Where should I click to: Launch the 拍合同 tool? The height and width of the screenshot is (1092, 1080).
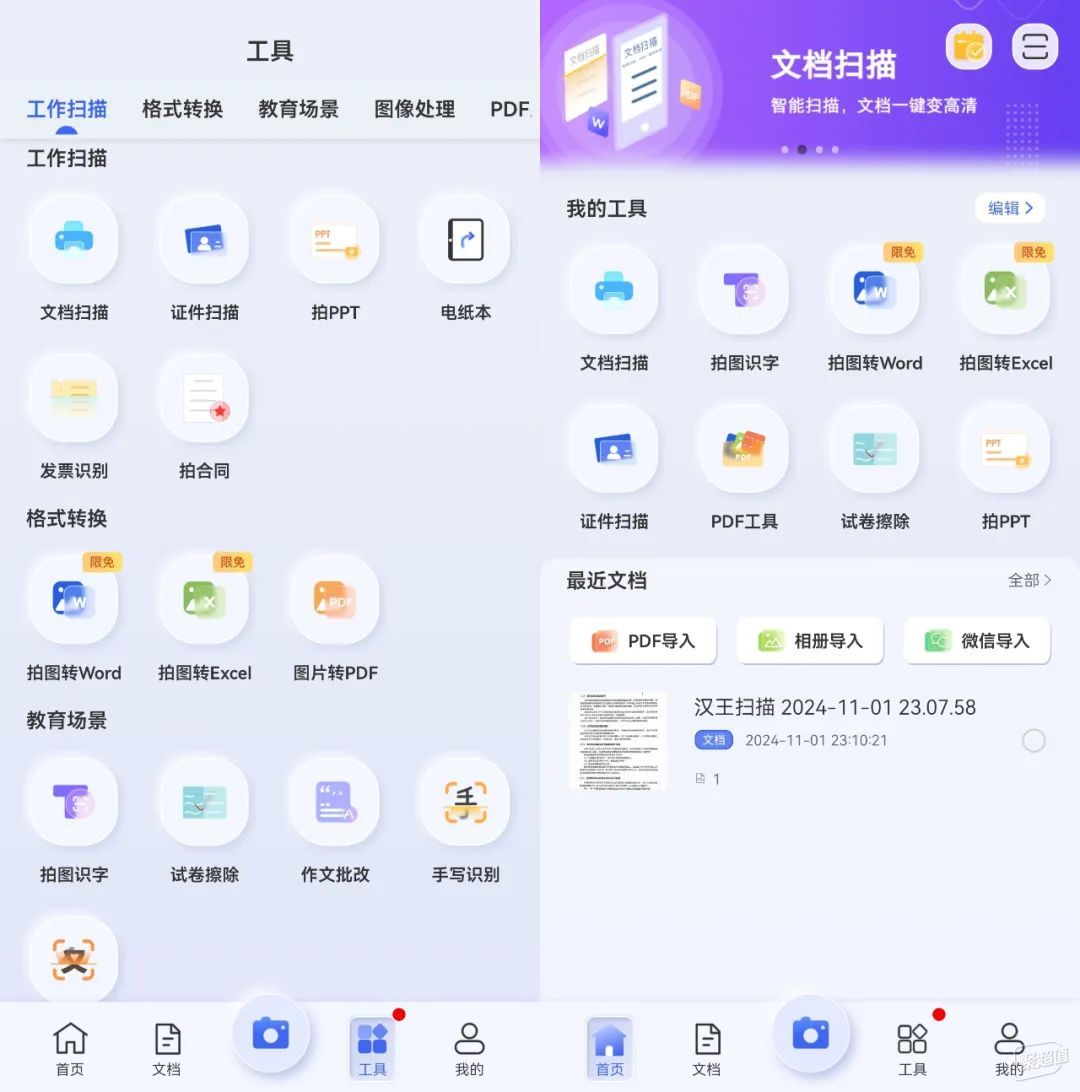click(x=204, y=400)
